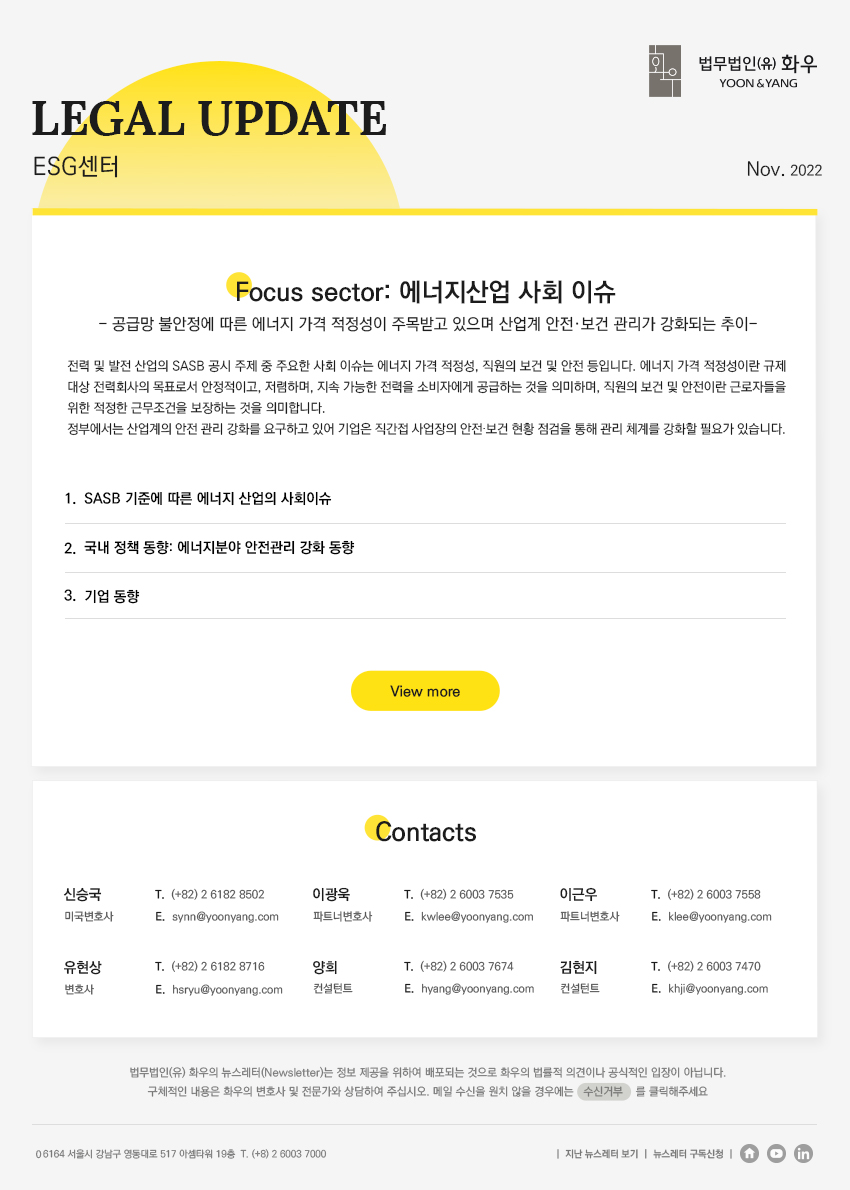Tap the View more button
The height and width of the screenshot is (1190, 850).
click(425, 691)
